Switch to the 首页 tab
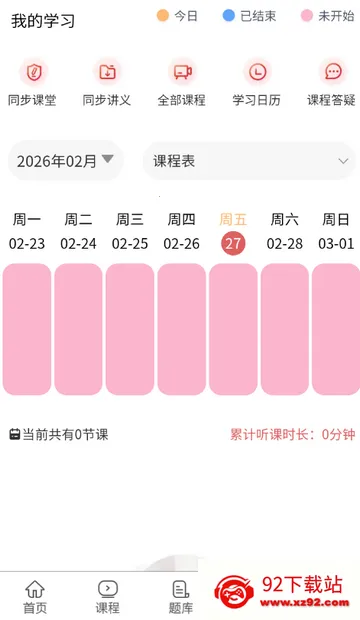This screenshot has height=620, width=360. [35, 597]
